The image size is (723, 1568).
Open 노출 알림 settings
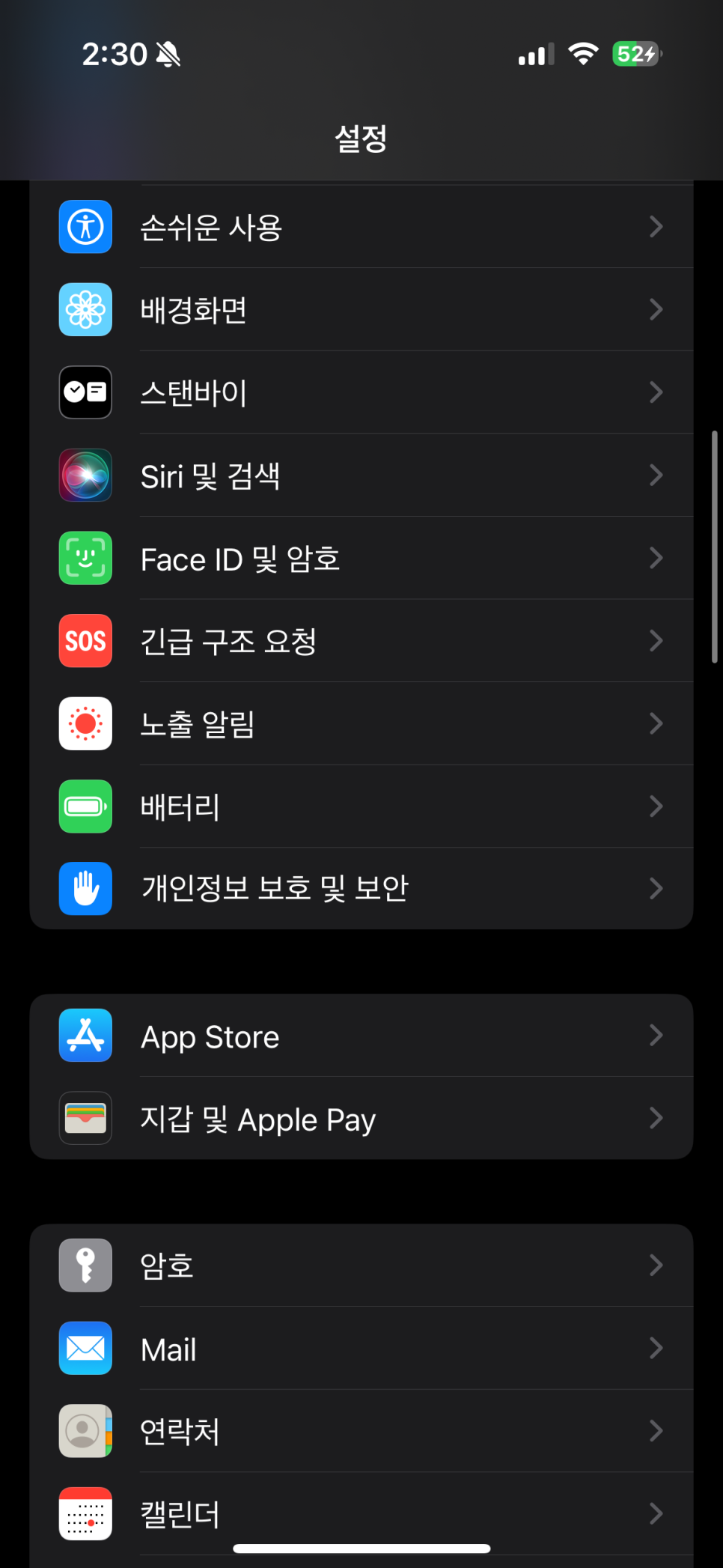pyautogui.click(x=361, y=723)
